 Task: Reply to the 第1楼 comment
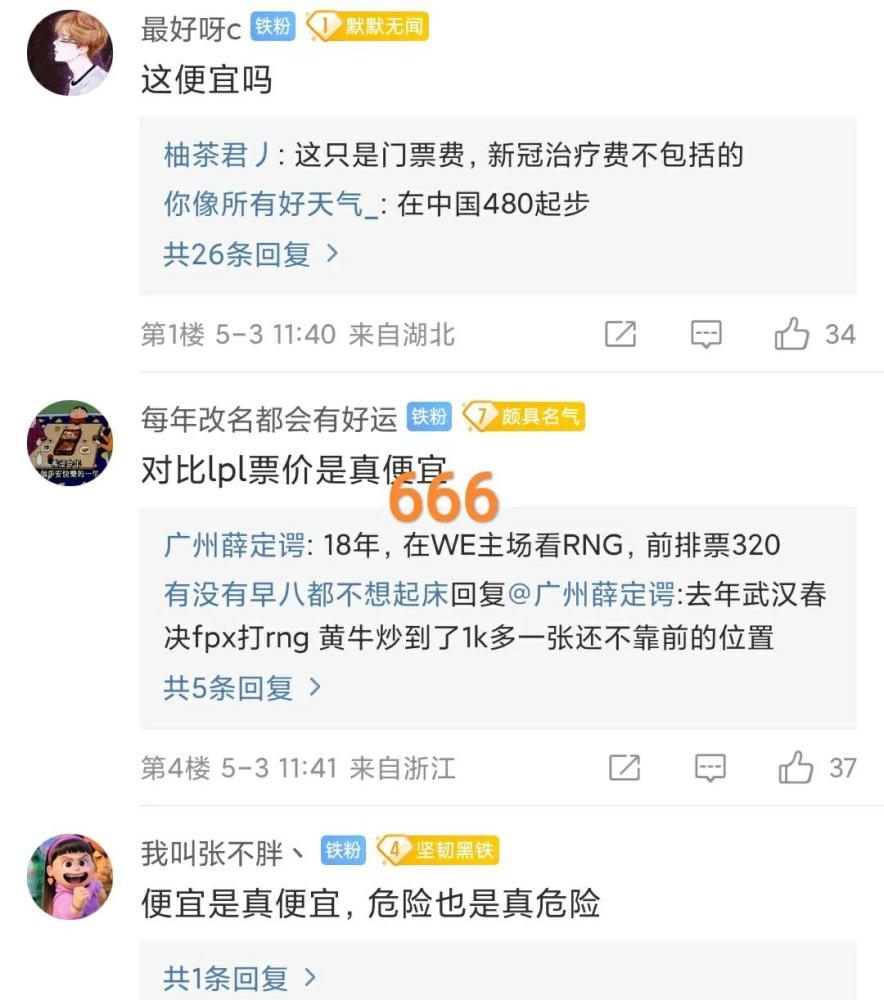point(706,334)
